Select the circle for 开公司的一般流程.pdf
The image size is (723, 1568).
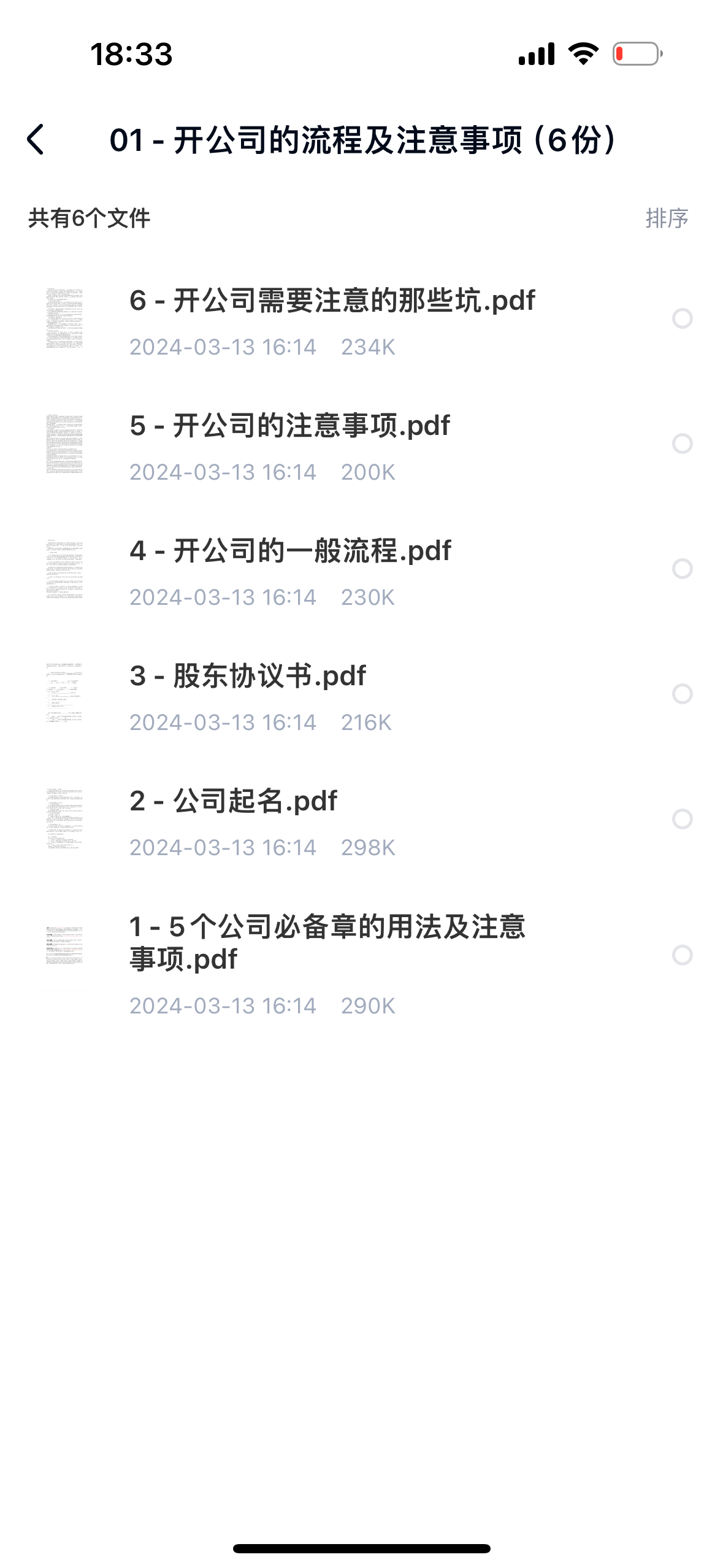click(682, 569)
